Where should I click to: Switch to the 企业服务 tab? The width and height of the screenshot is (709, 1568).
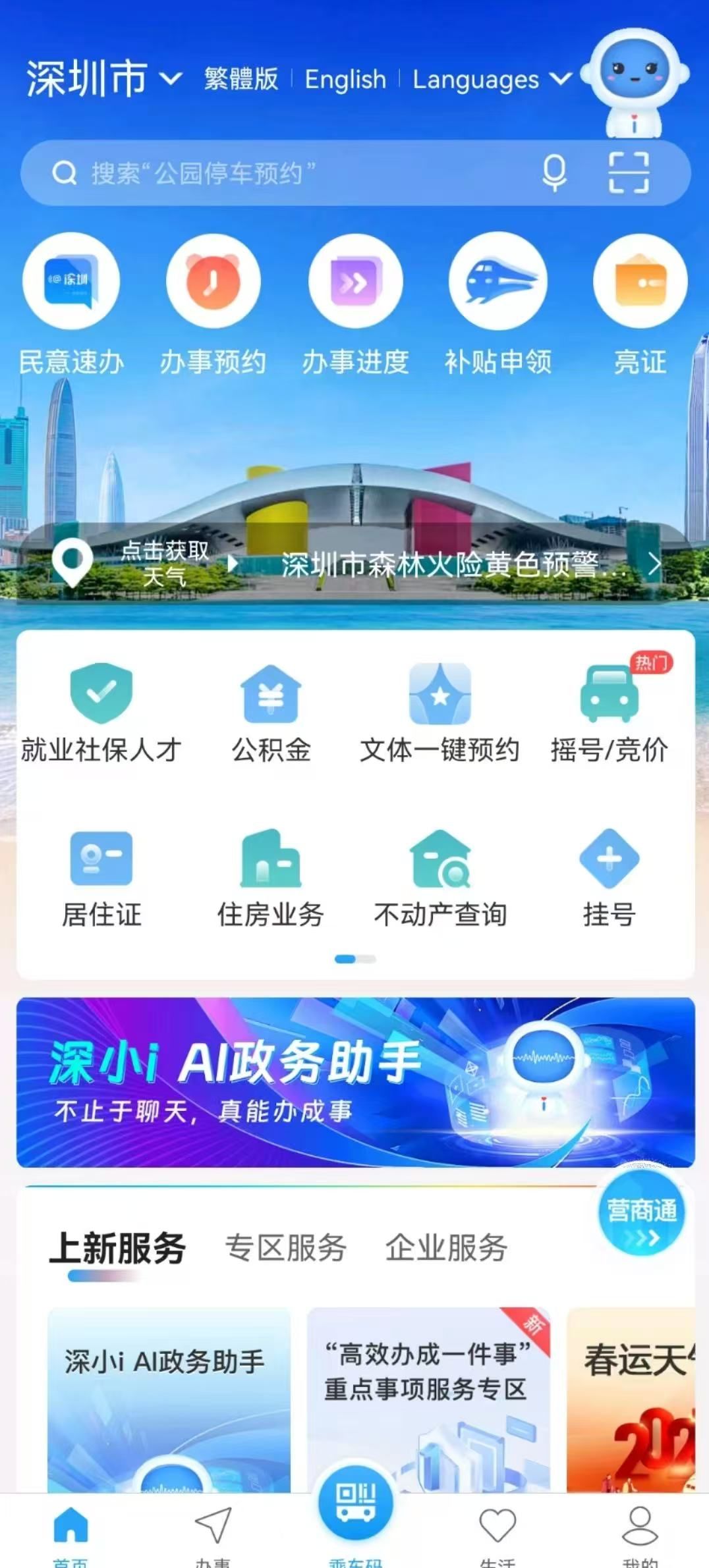point(446,1247)
